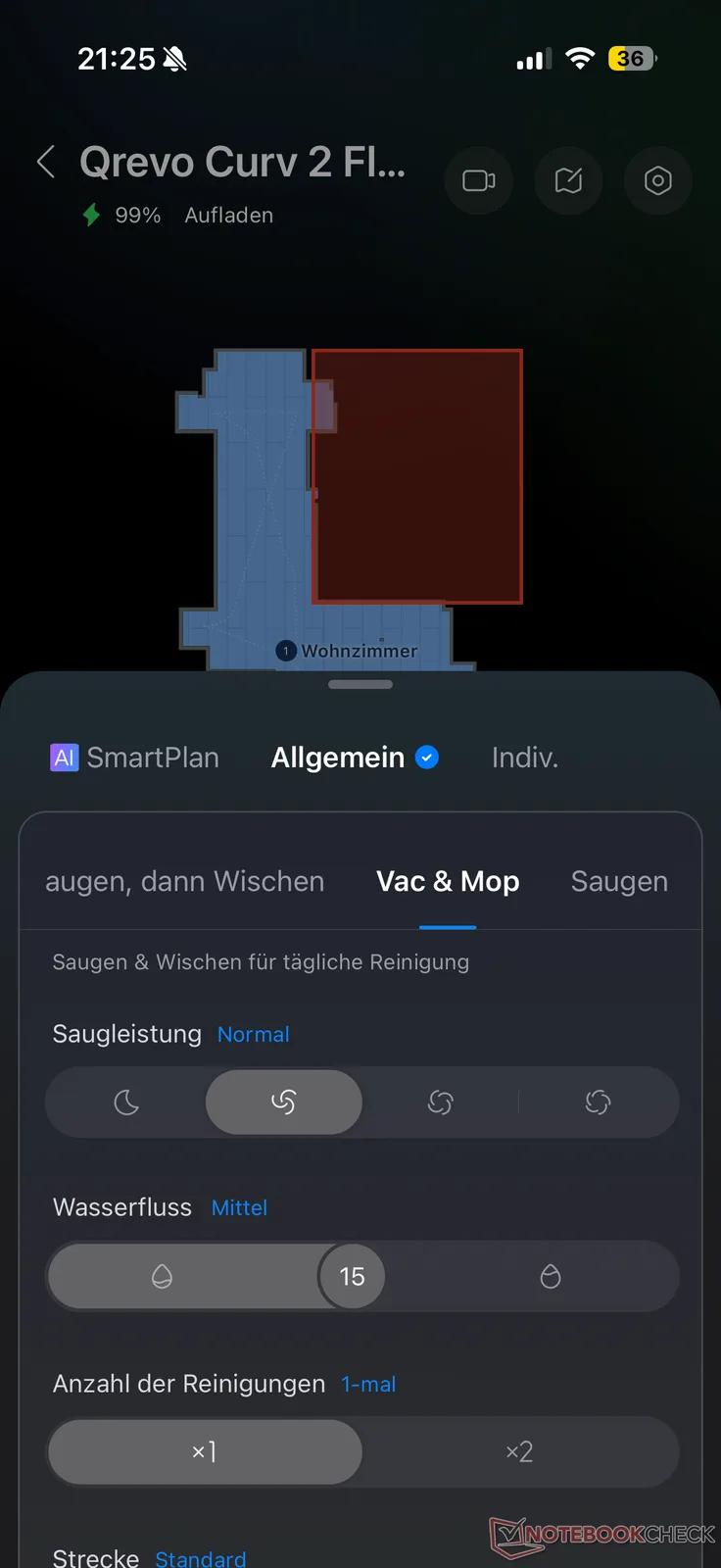The image size is (721, 1568).
Task: Set cleaning count to ×1
Action: [205, 1451]
